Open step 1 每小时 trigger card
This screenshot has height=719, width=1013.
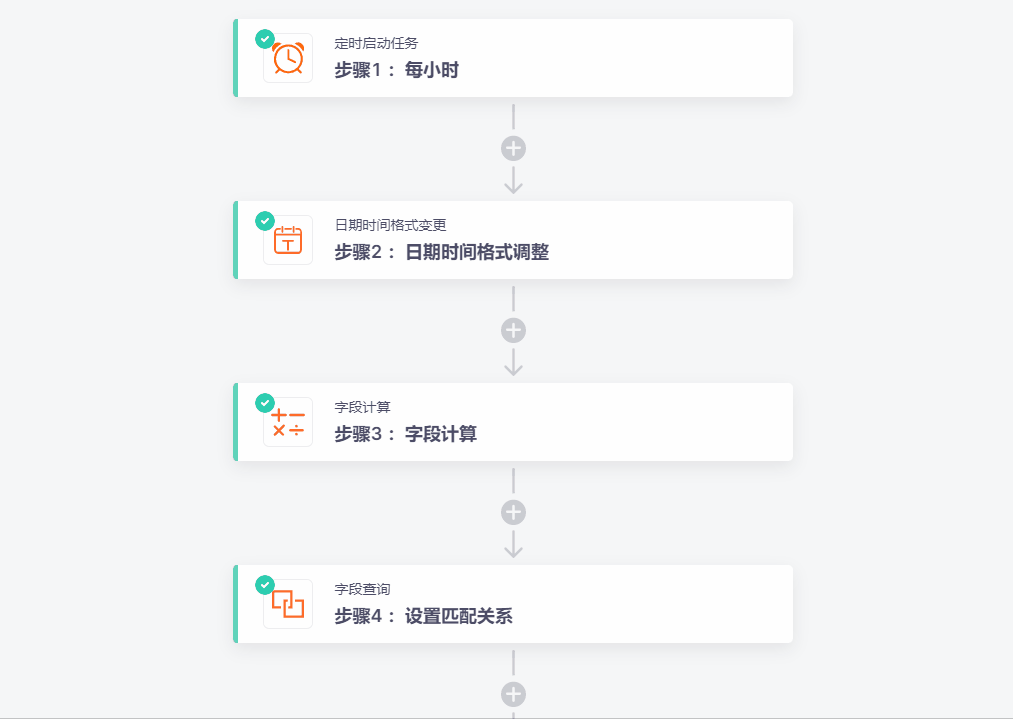tap(513, 58)
